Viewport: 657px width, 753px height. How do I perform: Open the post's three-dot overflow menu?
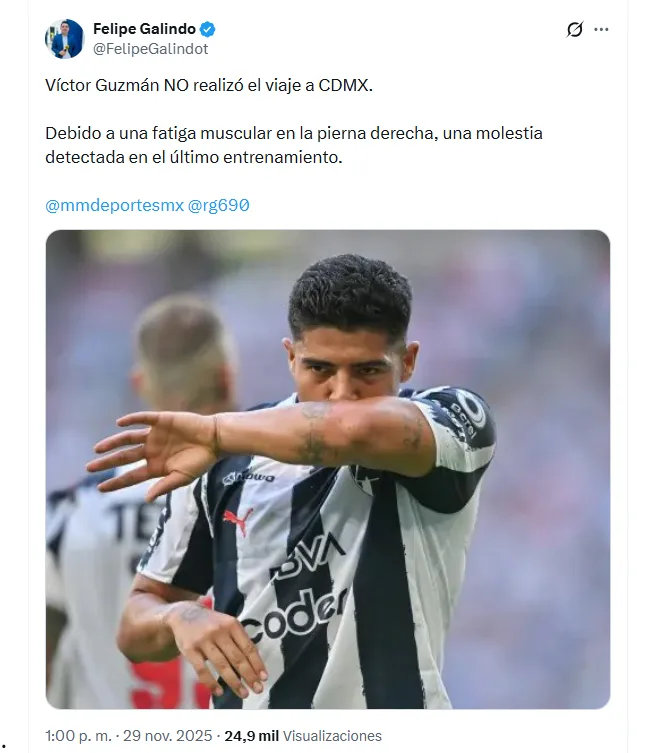pos(601,30)
